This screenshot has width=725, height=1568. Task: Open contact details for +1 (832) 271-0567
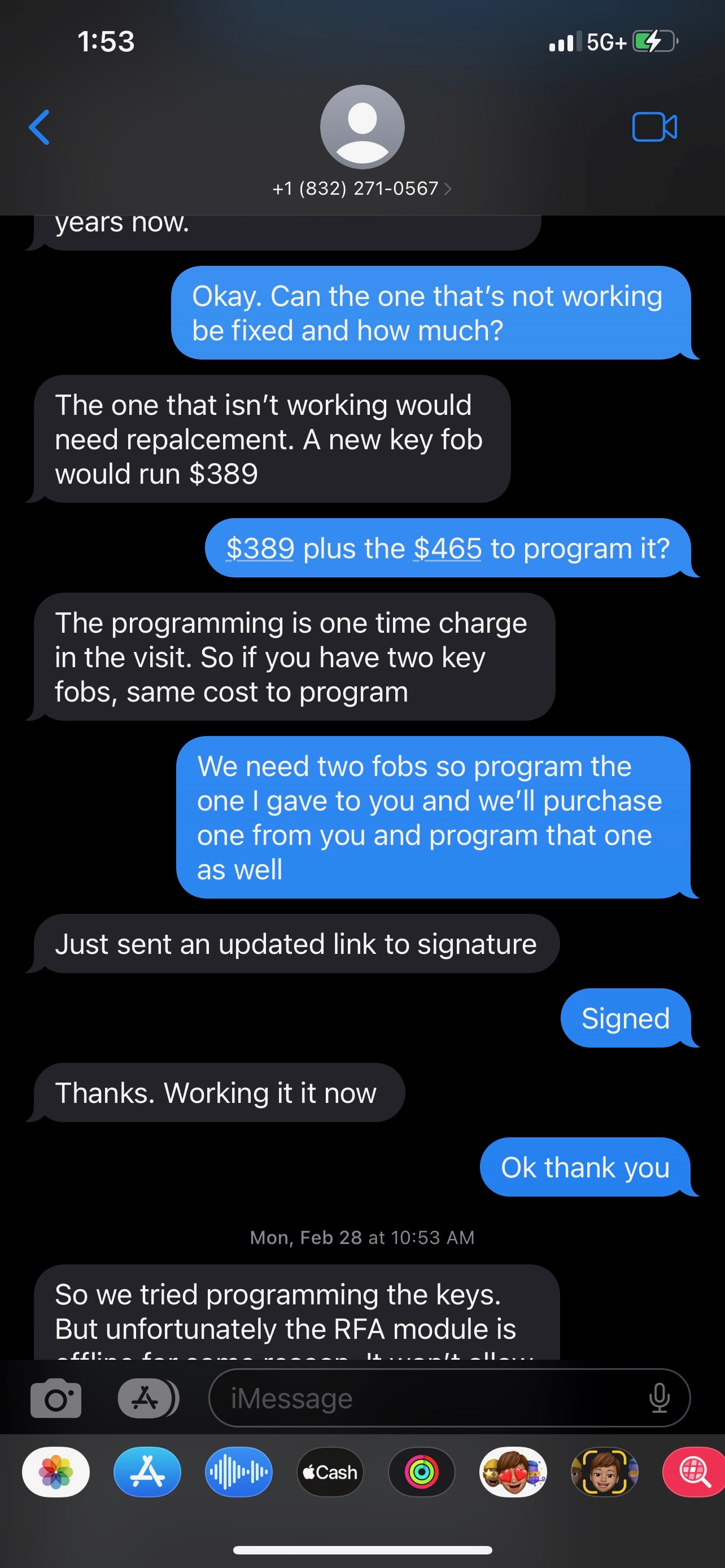pos(361,188)
